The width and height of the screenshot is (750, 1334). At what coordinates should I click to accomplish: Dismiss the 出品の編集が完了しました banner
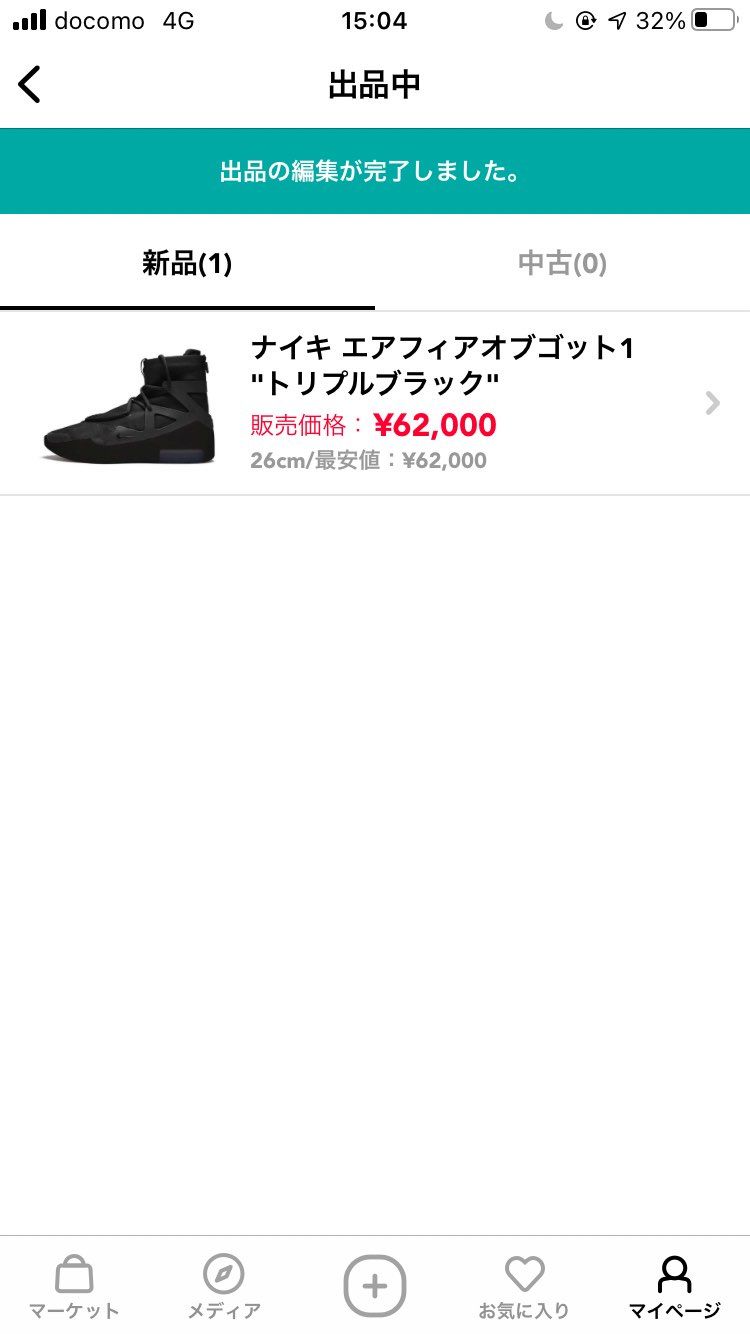coord(374,171)
